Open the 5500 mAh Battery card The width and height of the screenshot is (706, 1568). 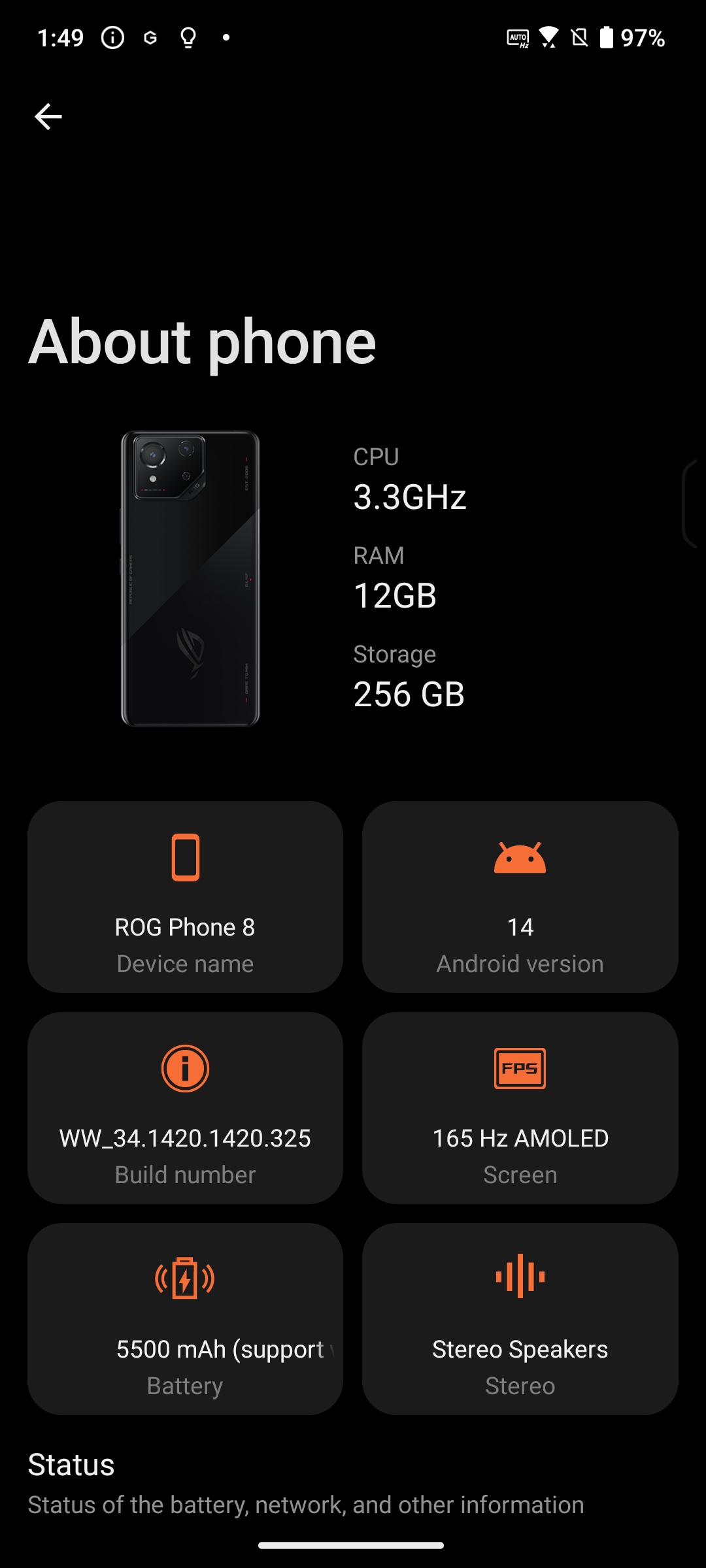tap(185, 1318)
